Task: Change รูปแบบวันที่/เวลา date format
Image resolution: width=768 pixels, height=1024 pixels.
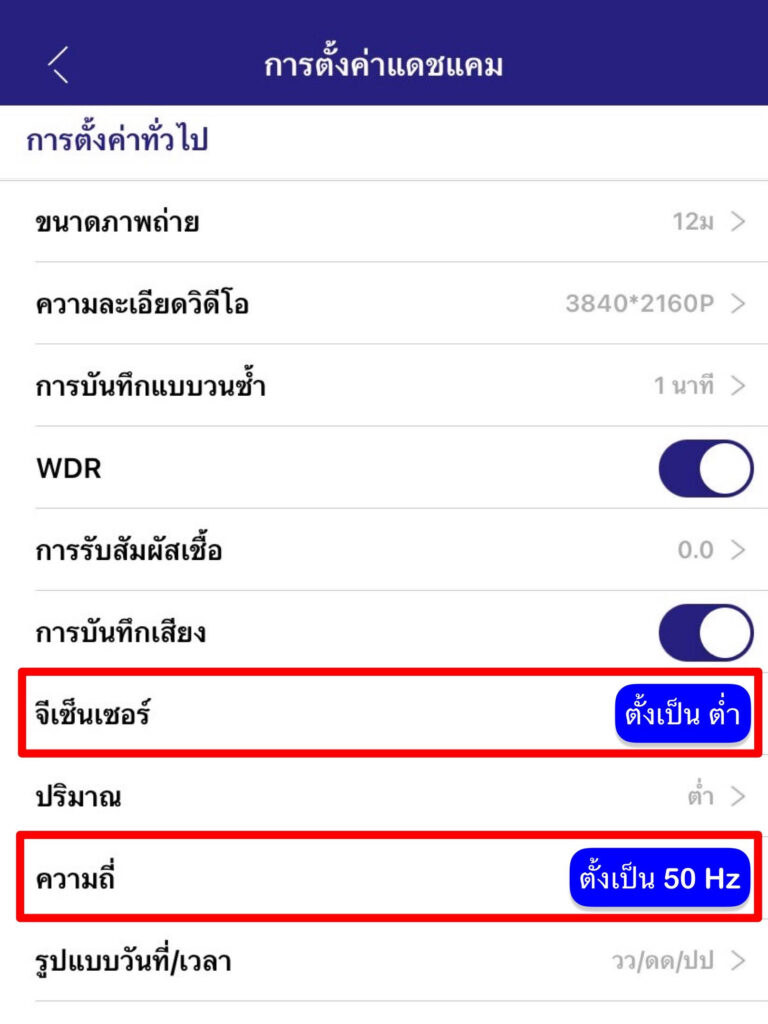Action: tap(384, 962)
